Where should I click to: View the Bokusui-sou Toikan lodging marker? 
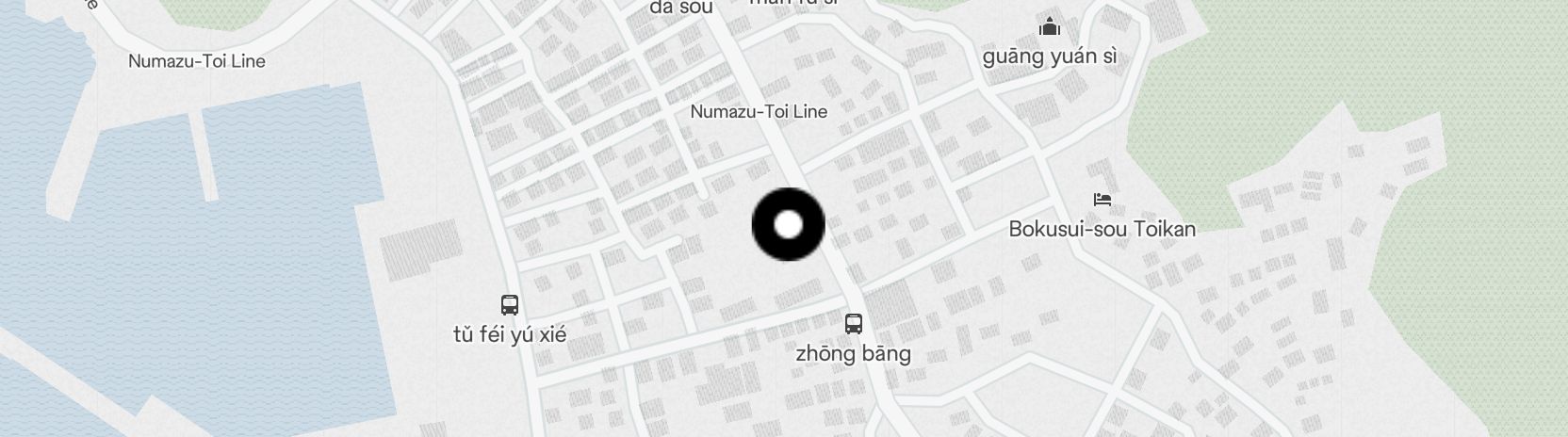pyautogui.click(x=1102, y=200)
